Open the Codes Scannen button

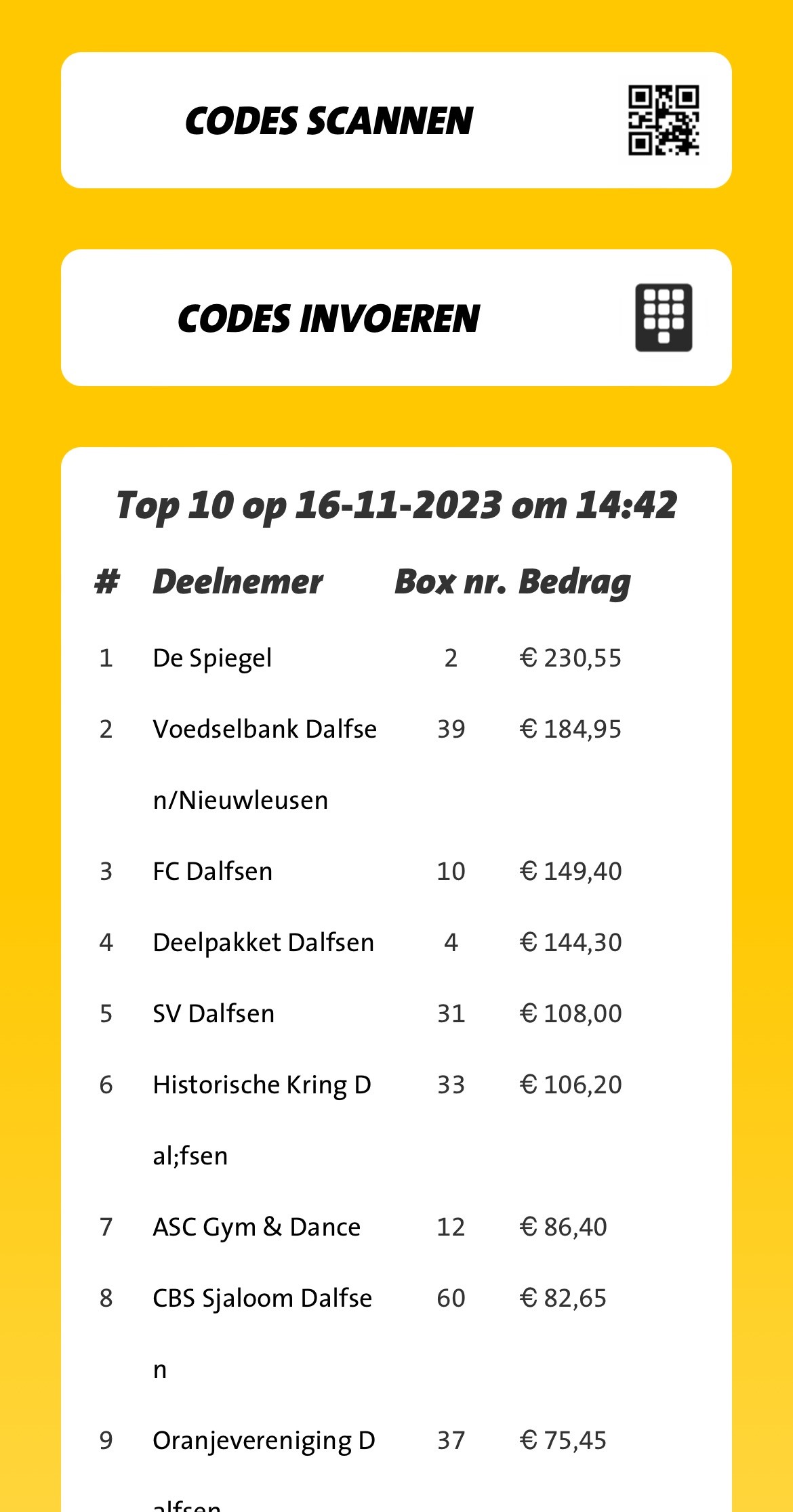[396, 121]
